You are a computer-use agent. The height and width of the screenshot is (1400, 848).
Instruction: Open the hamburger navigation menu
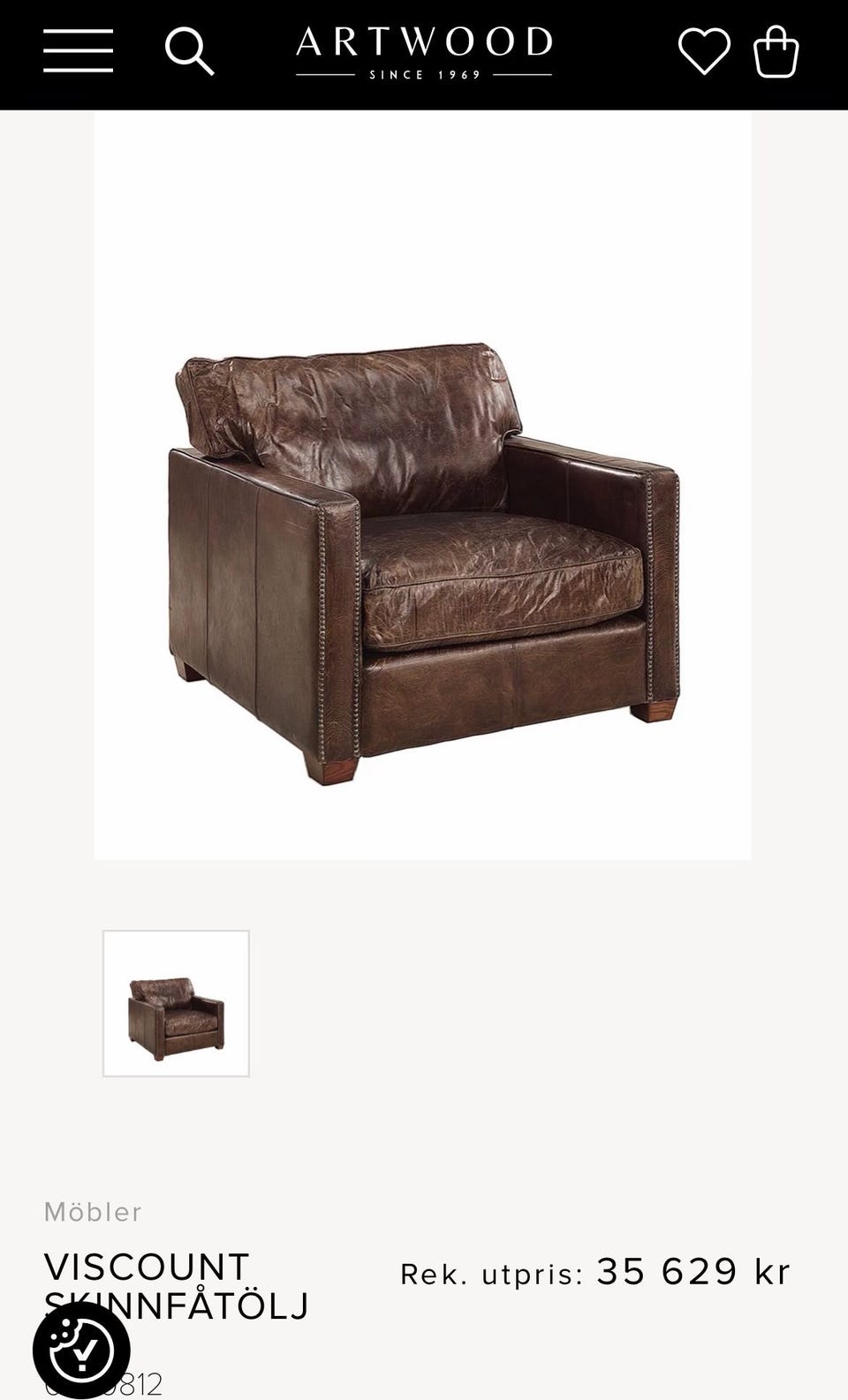[78, 51]
